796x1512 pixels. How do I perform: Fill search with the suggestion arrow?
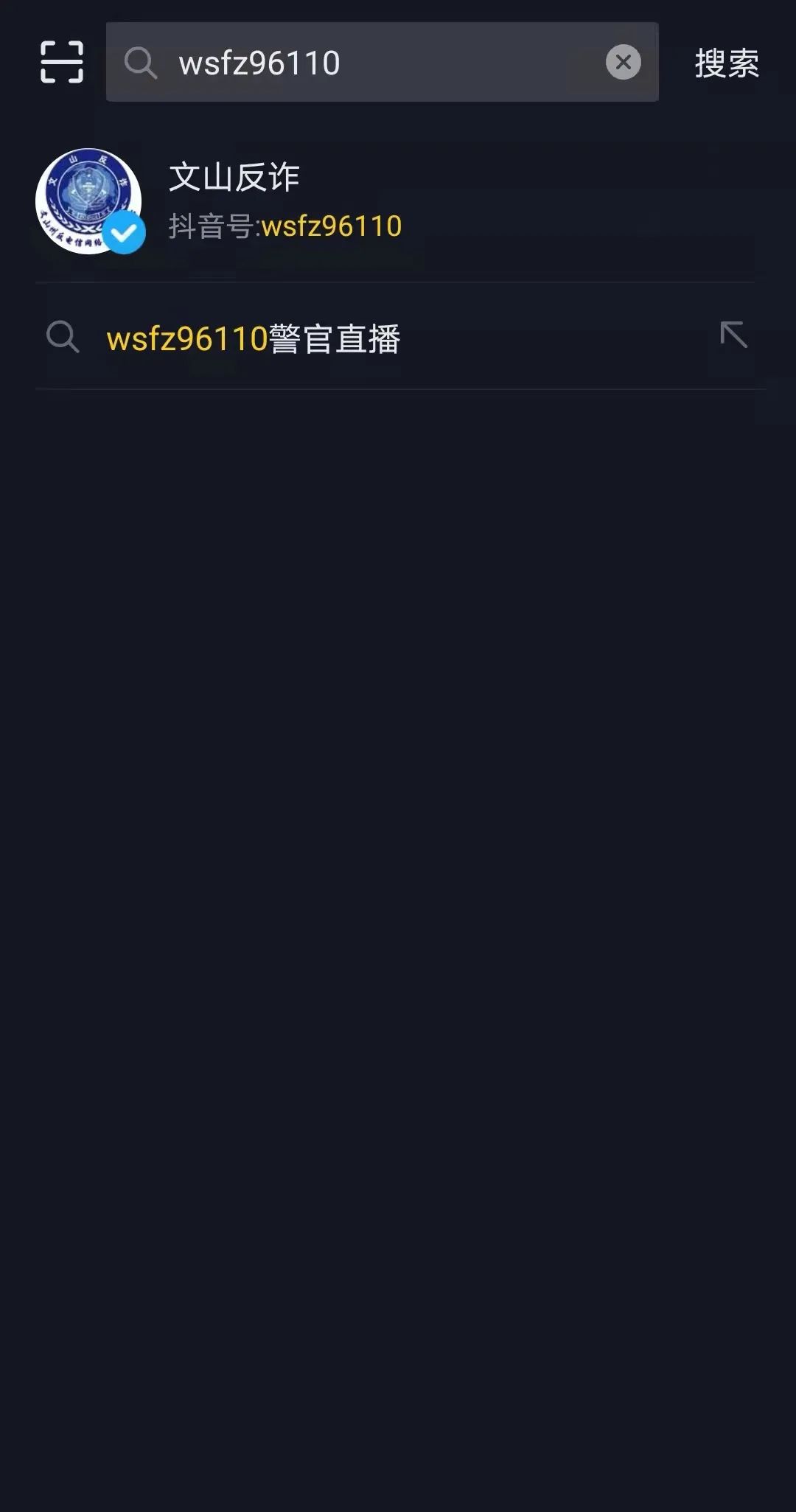point(733,335)
